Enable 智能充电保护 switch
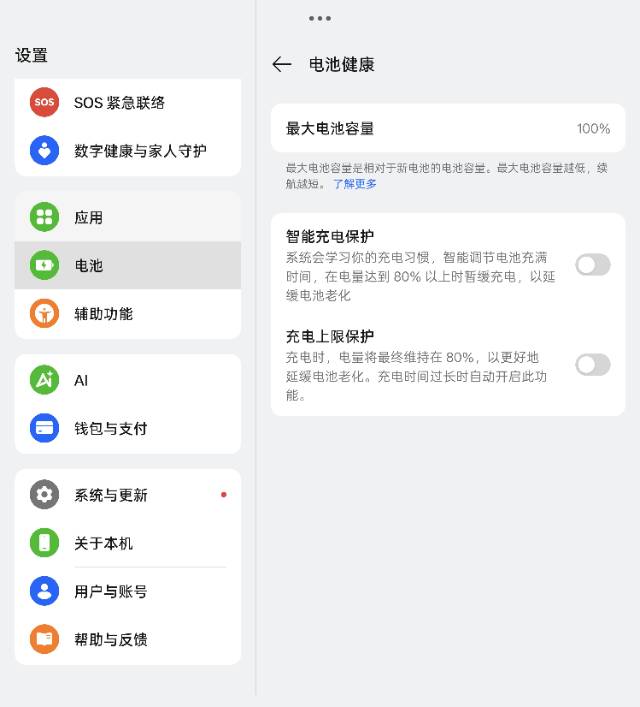The image size is (640, 707). (x=592, y=265)
